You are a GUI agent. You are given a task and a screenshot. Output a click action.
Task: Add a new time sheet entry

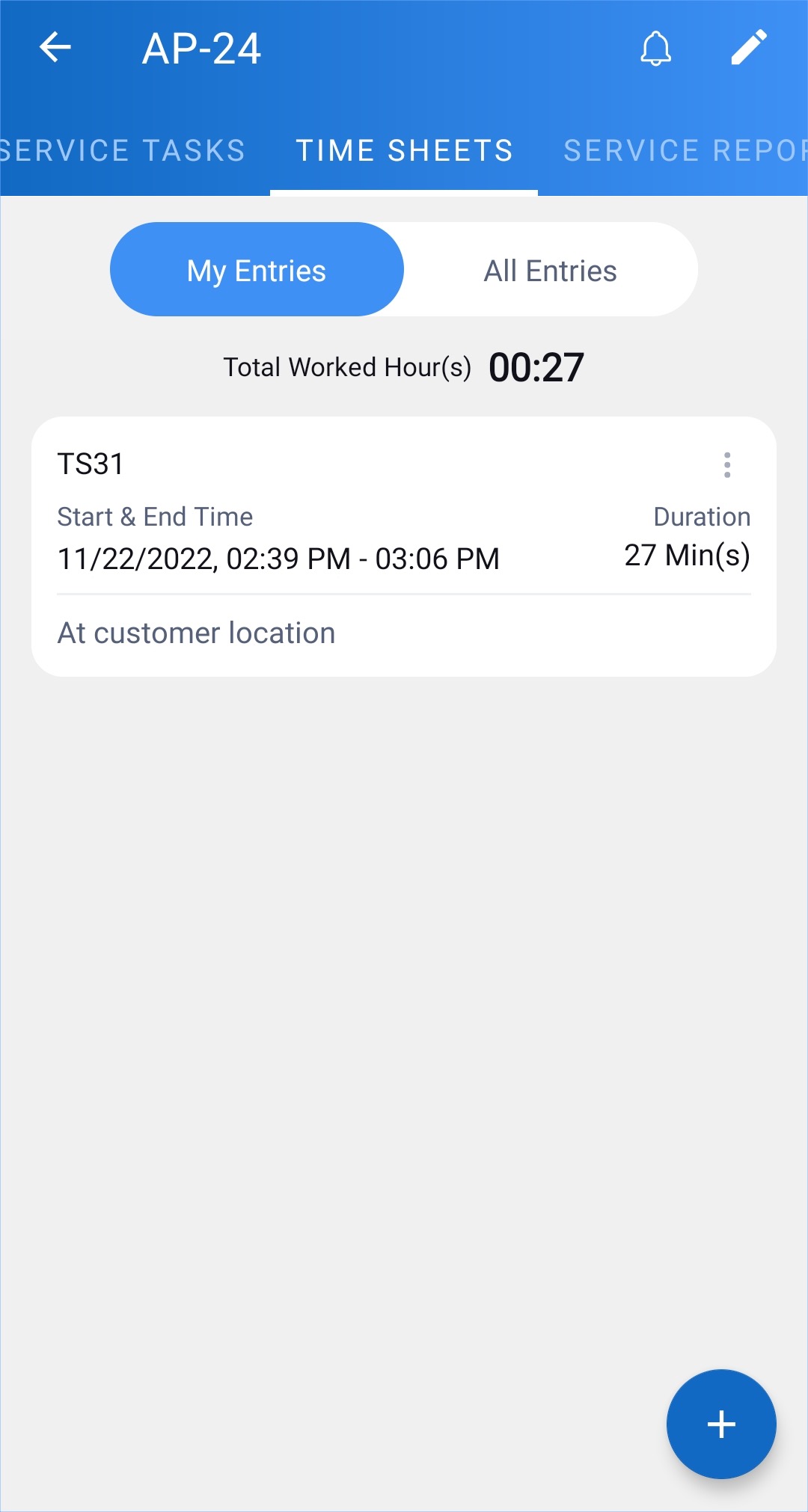pyautogui.click(x=721, y=1424)
